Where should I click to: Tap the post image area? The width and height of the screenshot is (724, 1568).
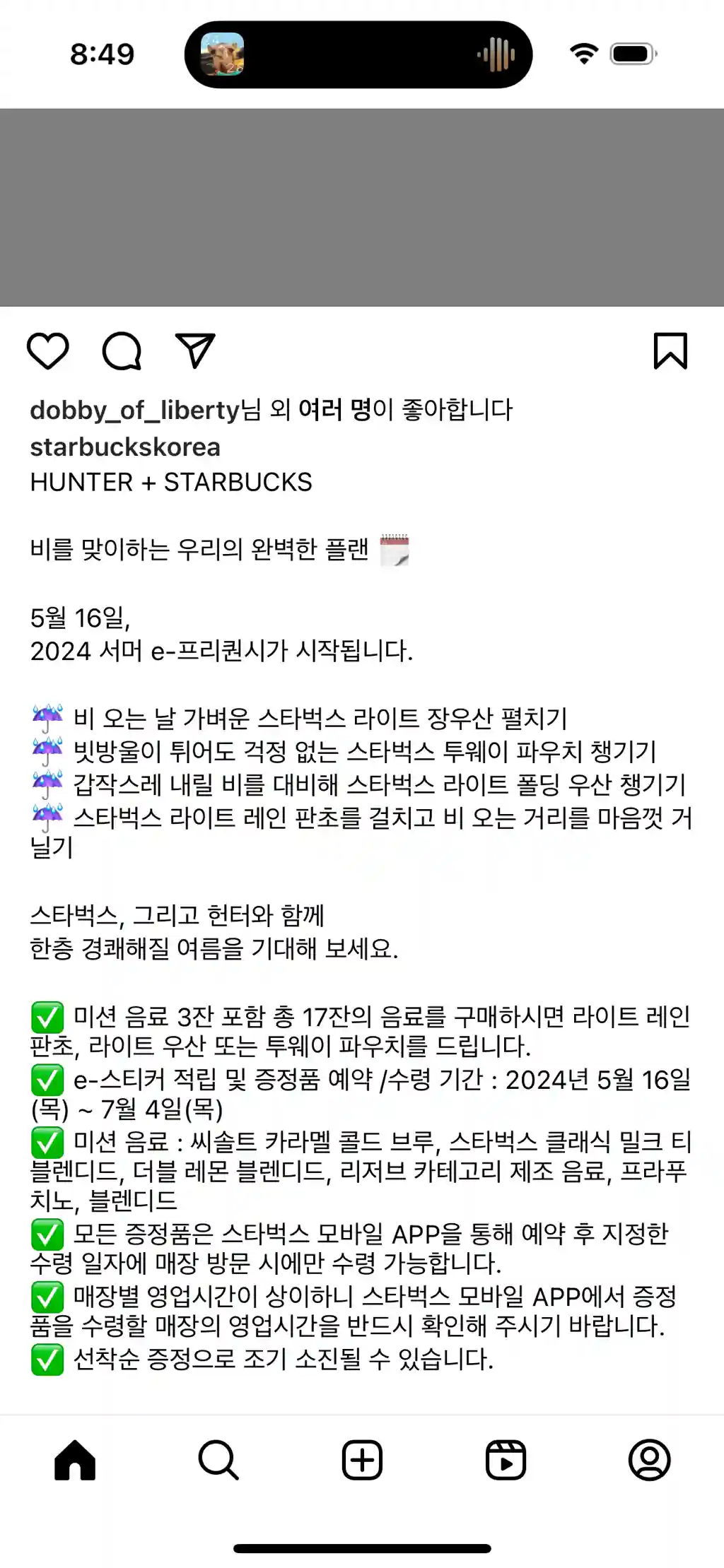coord(362,207)
